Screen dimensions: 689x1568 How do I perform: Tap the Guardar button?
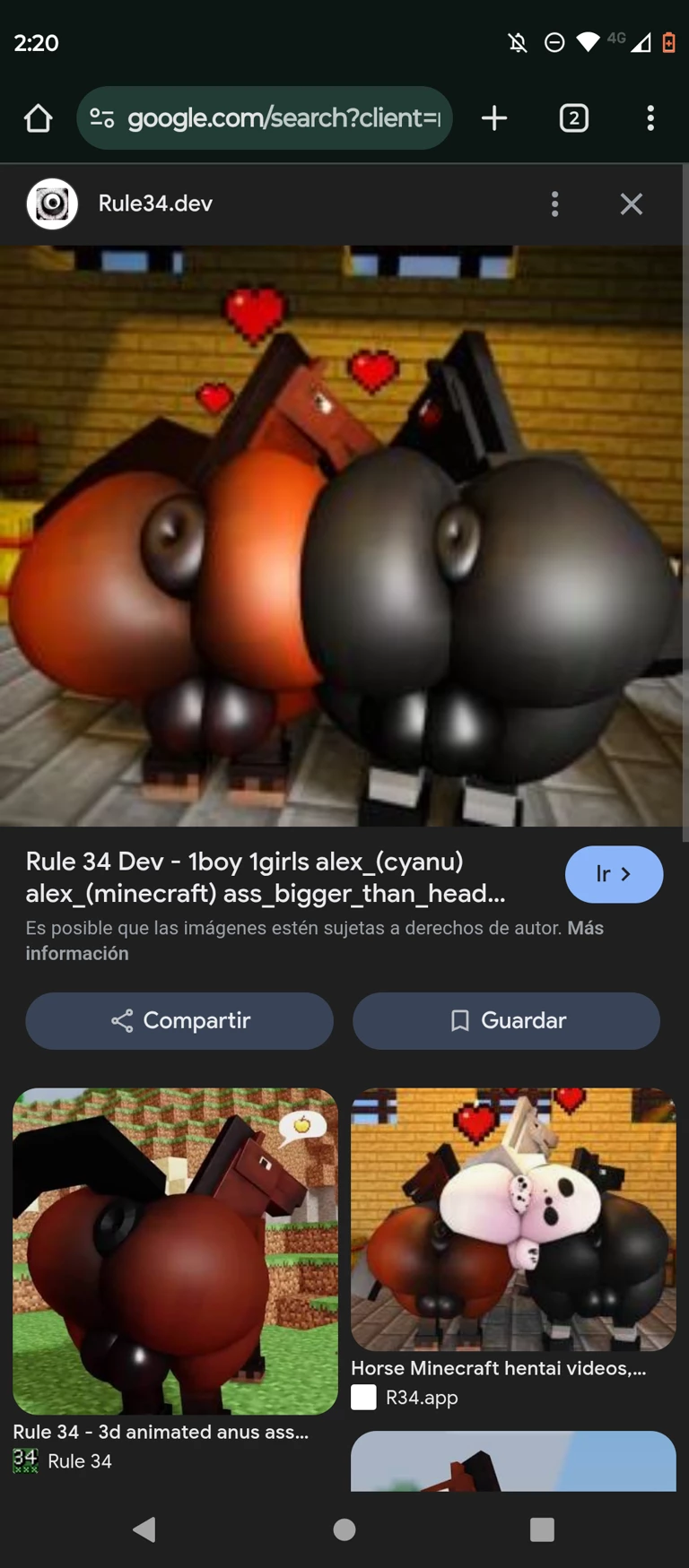(x=506, y=1020)
